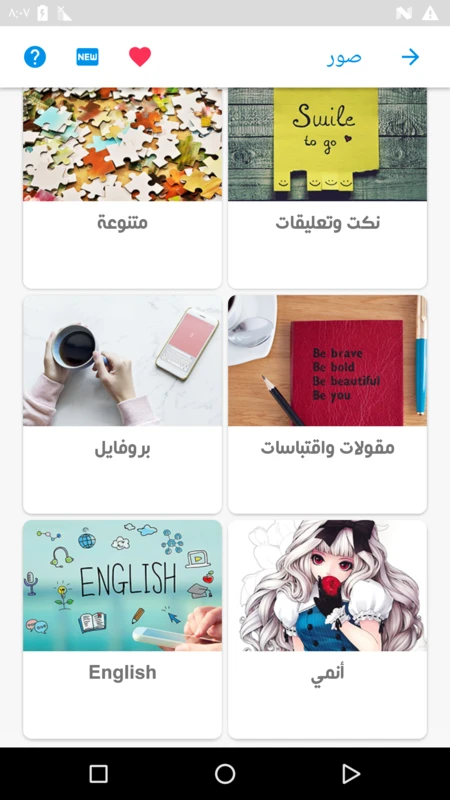This screenshot has height=800, width=450.
Task: Open the English category card
Action: (122, 629)
